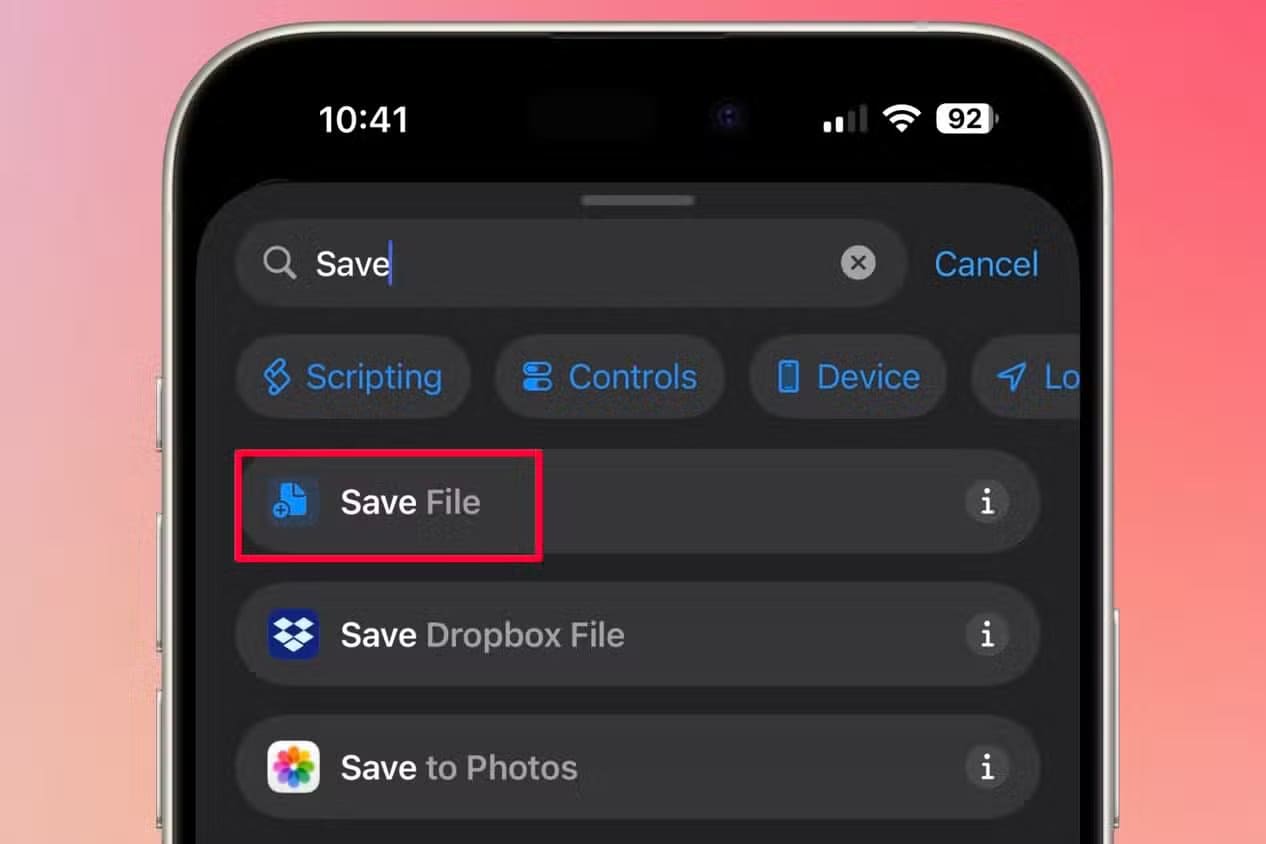Image resolution: width=1266 pixels, height=844 pixels.
Task: Open info for the Save to Photos action
Action: [x=987, y=768]
